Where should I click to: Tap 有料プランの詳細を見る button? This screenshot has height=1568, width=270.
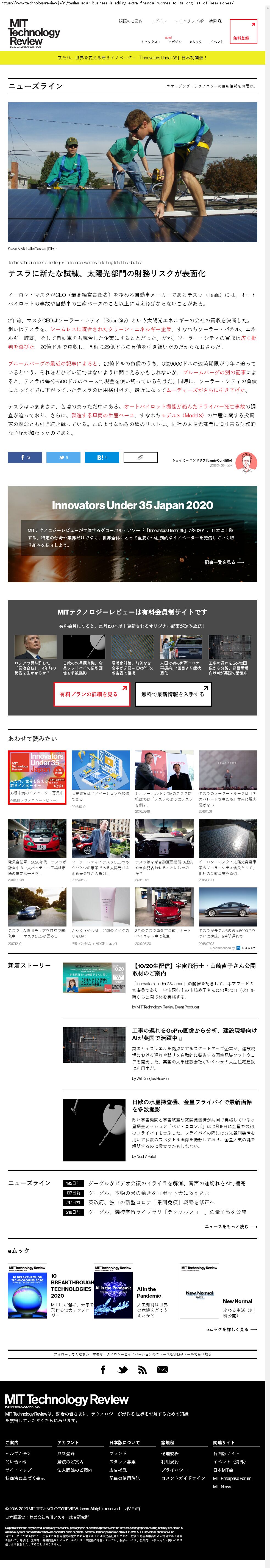coord(91,694)
